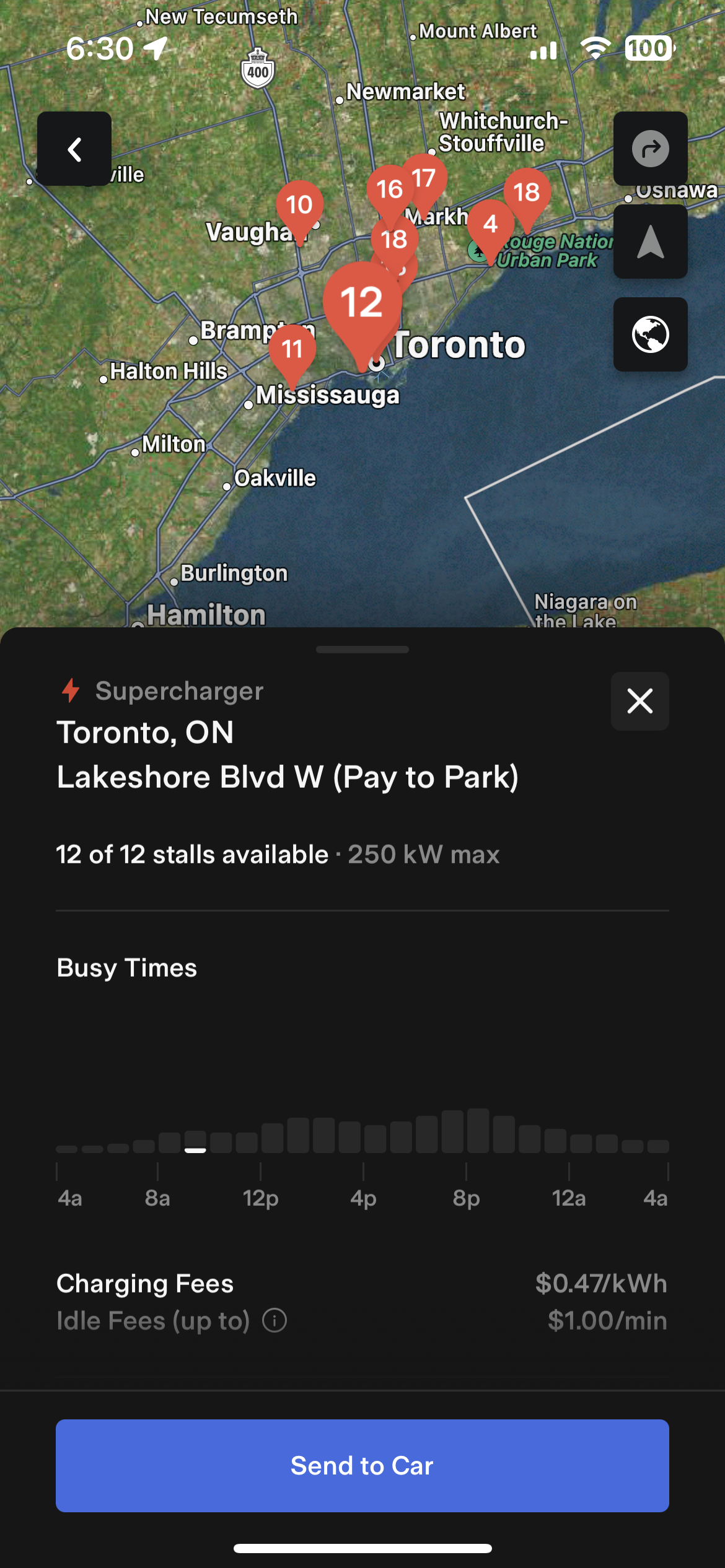Image resolution: width=725 pixels, height=1568 pixels.
Task: Tap the share arrow icon
Action: point(650,149)
